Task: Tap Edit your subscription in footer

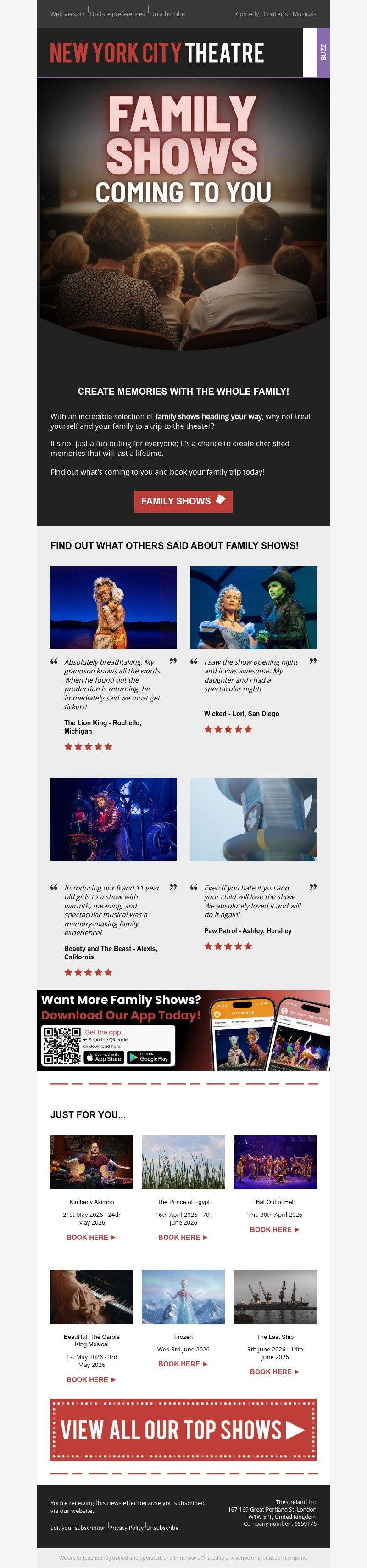Action: point(78,1528)
